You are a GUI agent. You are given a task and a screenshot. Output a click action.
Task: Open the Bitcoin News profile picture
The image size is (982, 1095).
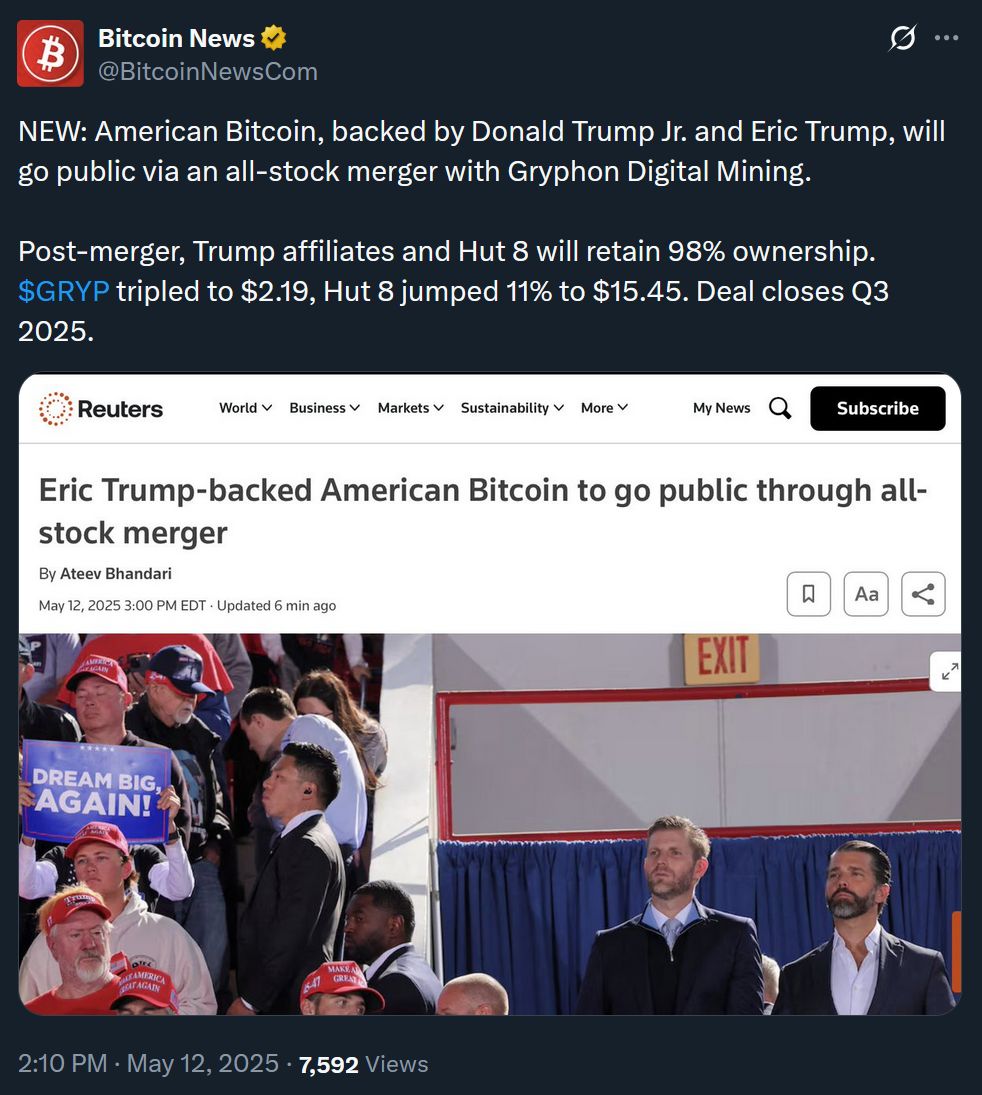50,54
